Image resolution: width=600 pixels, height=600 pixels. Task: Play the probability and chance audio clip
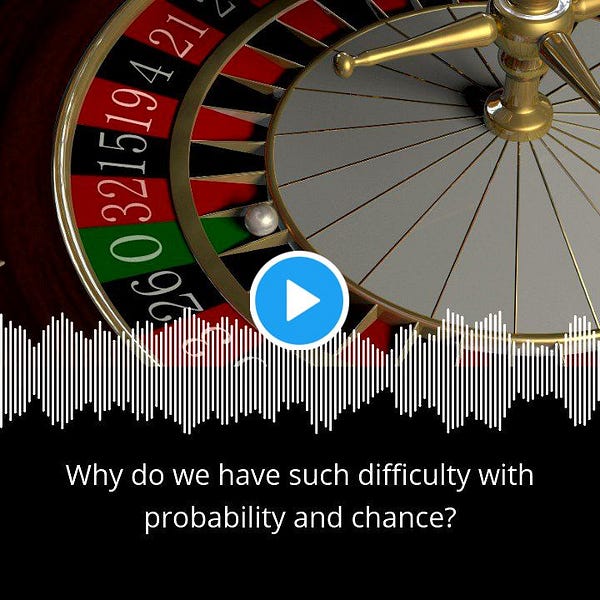pos(299,301)
